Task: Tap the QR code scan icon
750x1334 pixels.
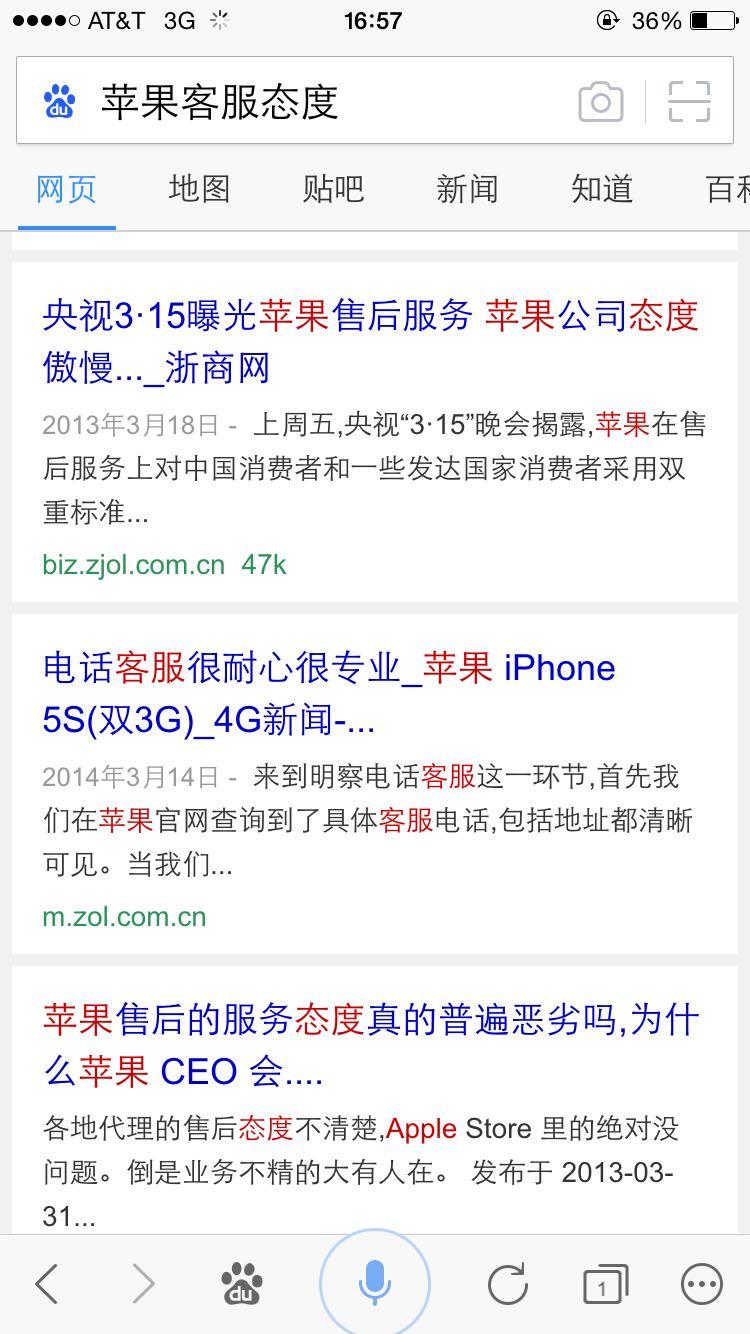Action: (687, 101)
